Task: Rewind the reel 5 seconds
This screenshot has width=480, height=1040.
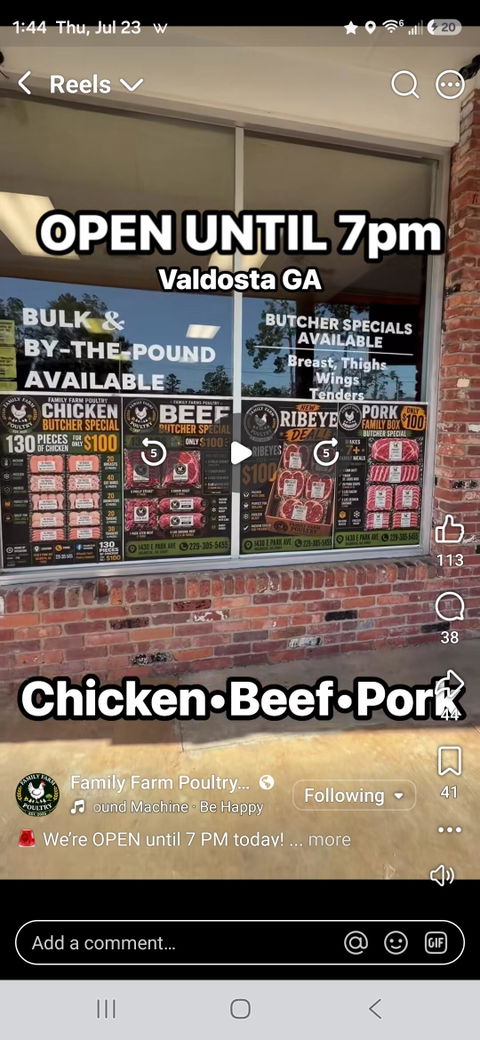Action: pyautogui.click(x=154, y=453)
